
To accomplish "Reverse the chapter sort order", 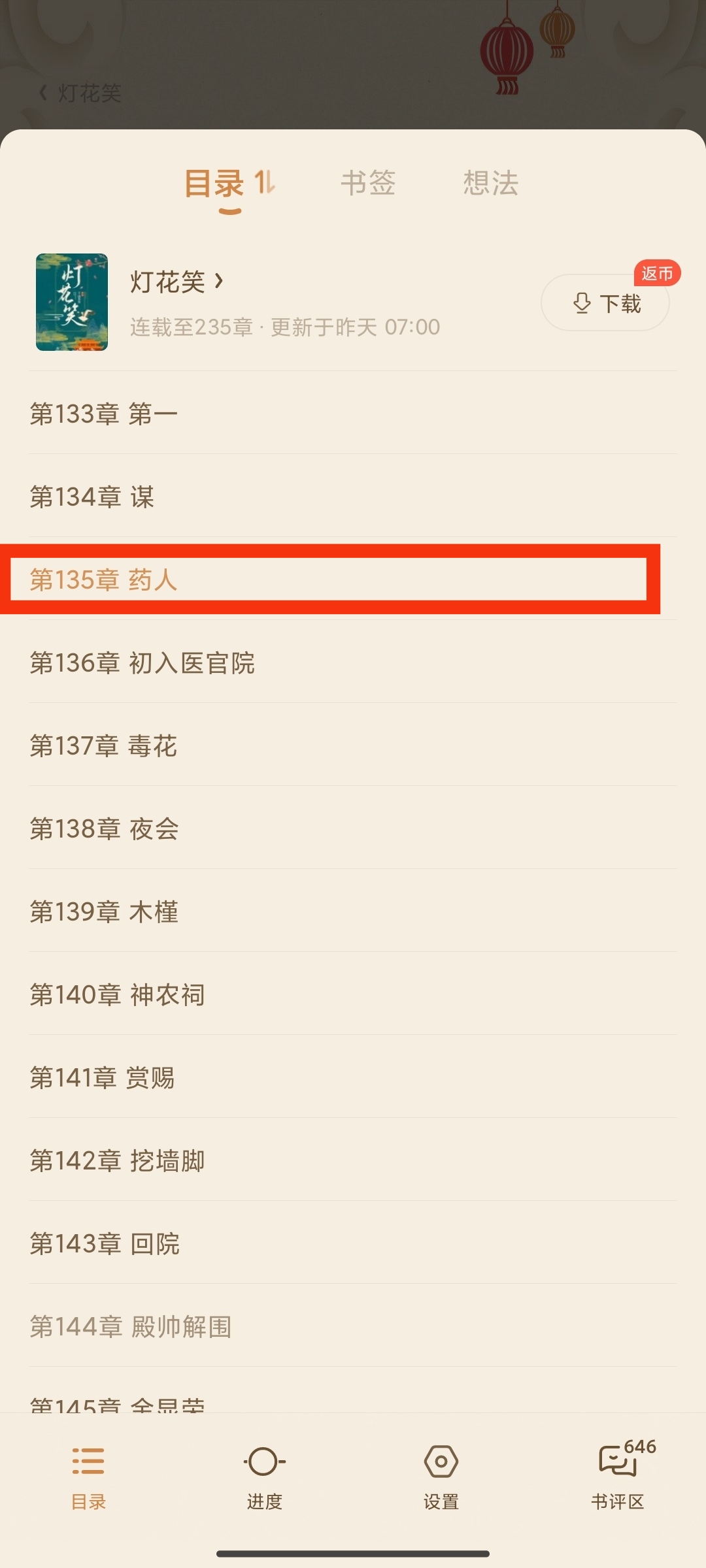I will pyautogui.click(x=265, y=182).
